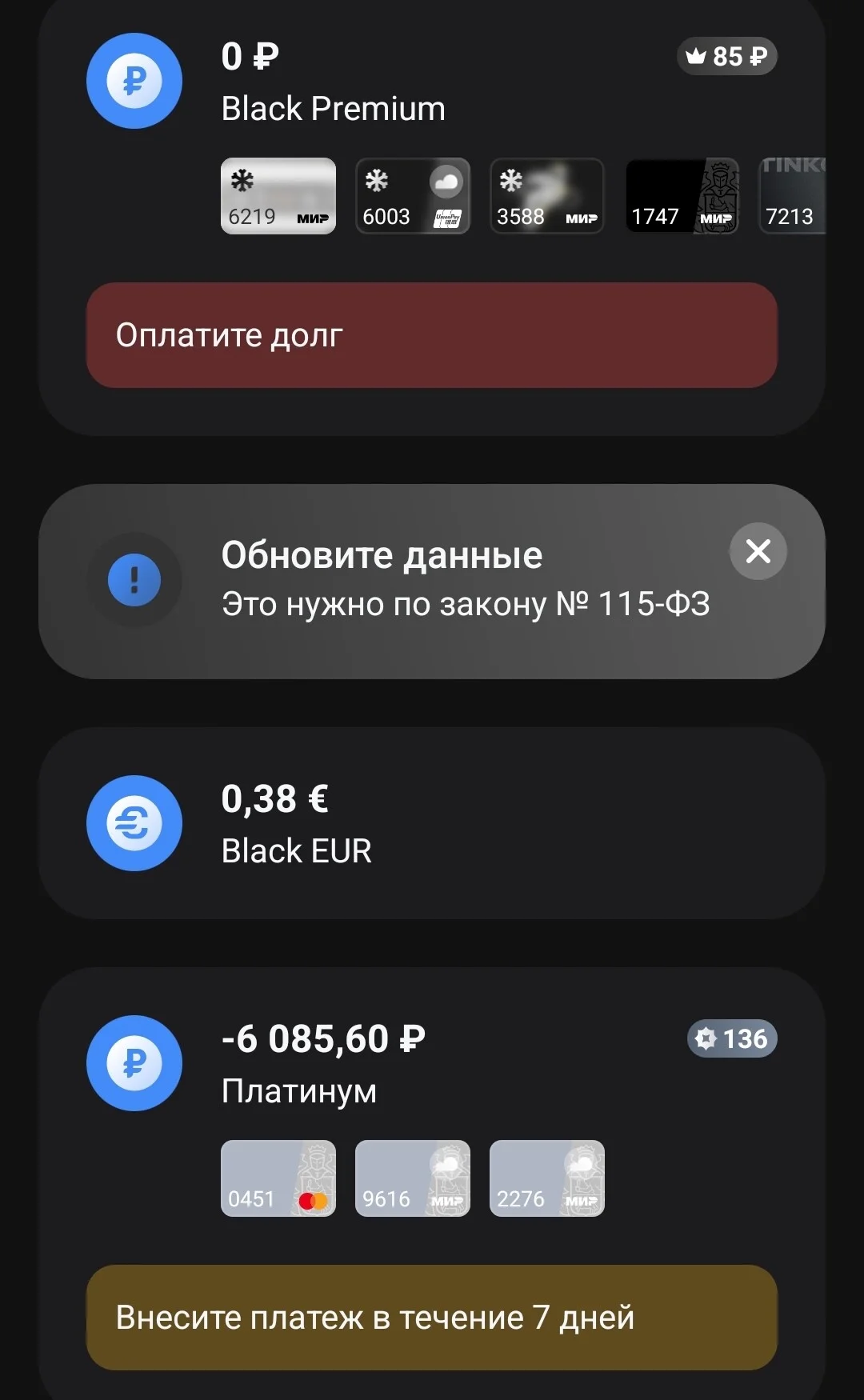Select the card ending in 0451
Screen dimensions: 864x1400
278,1178
